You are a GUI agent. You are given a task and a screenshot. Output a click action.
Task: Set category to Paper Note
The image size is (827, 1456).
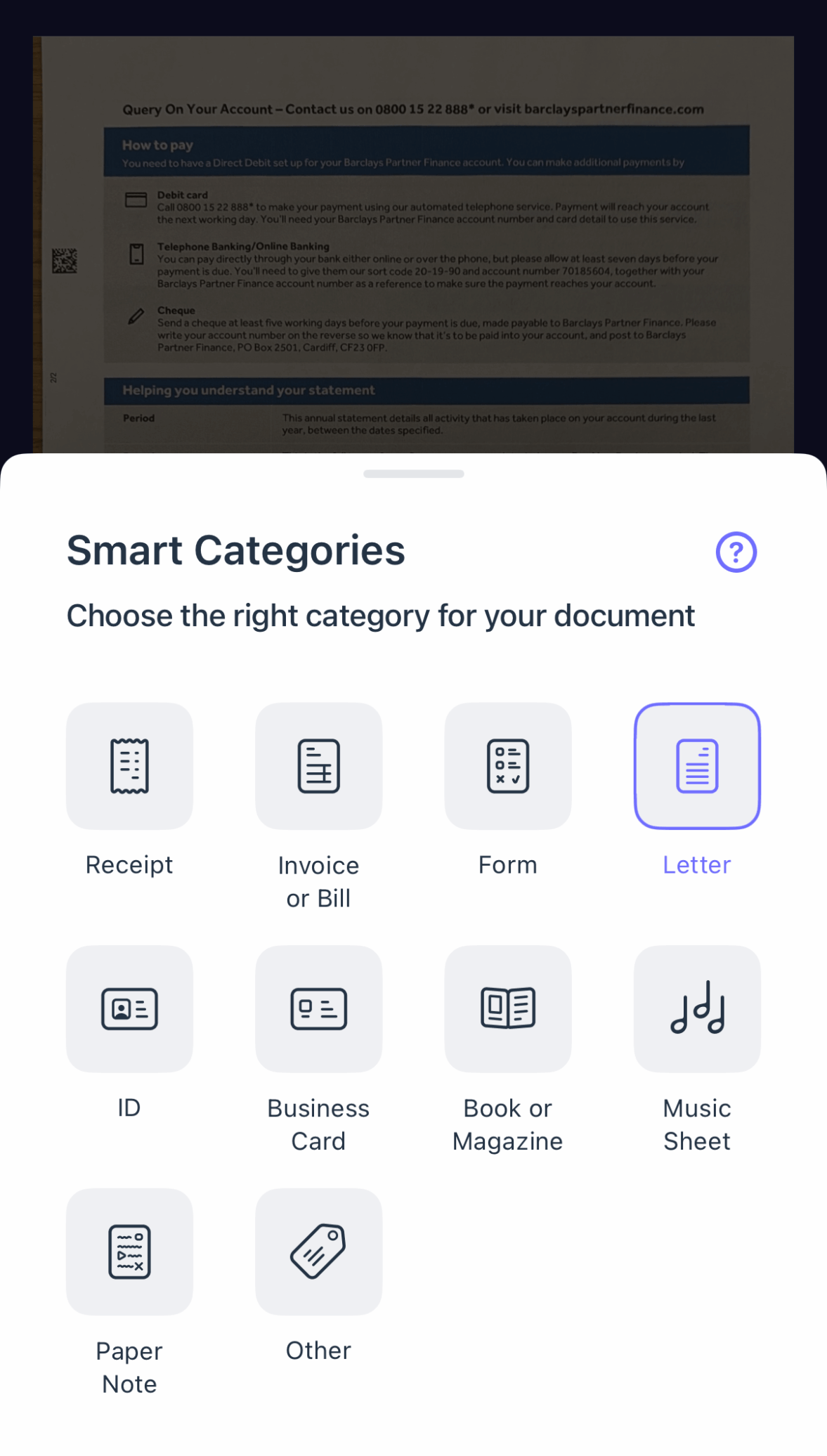click(x=129, y=1252)
